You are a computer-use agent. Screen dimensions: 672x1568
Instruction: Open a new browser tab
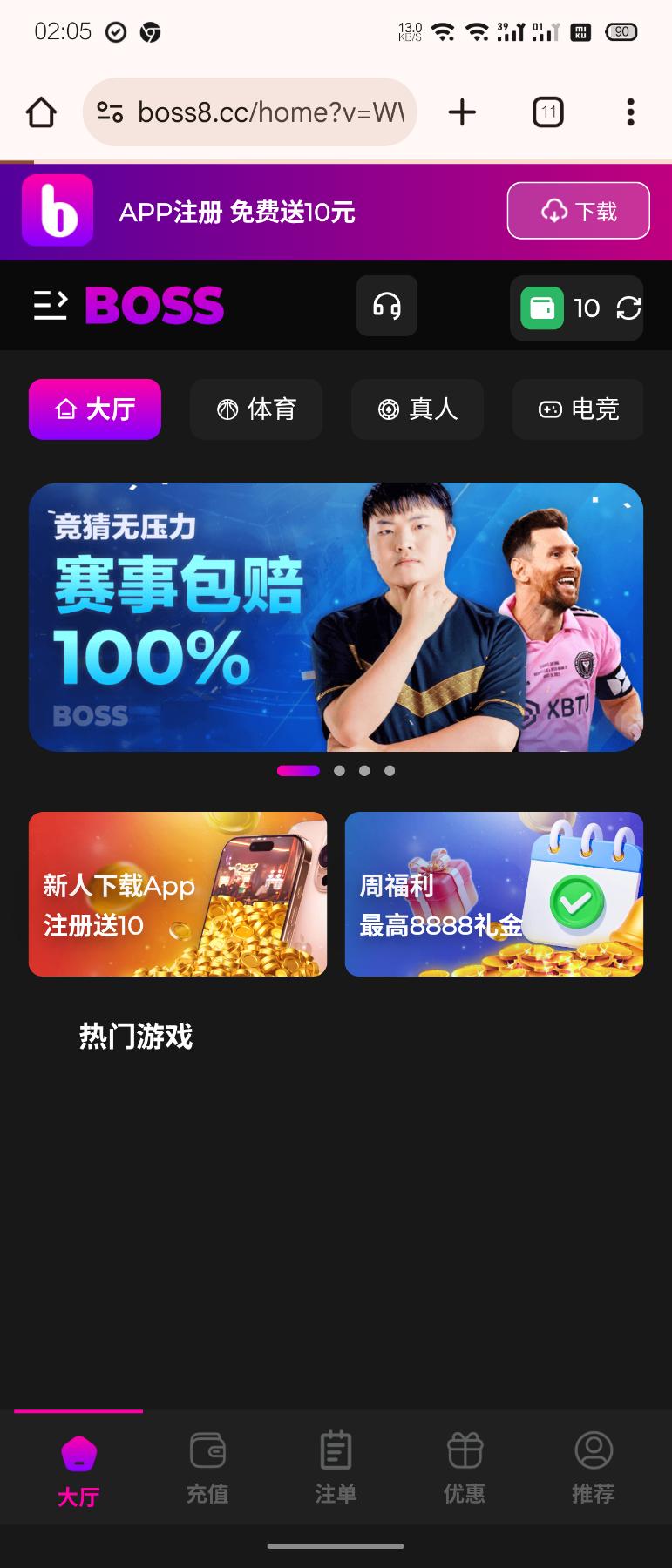(462, 112)
